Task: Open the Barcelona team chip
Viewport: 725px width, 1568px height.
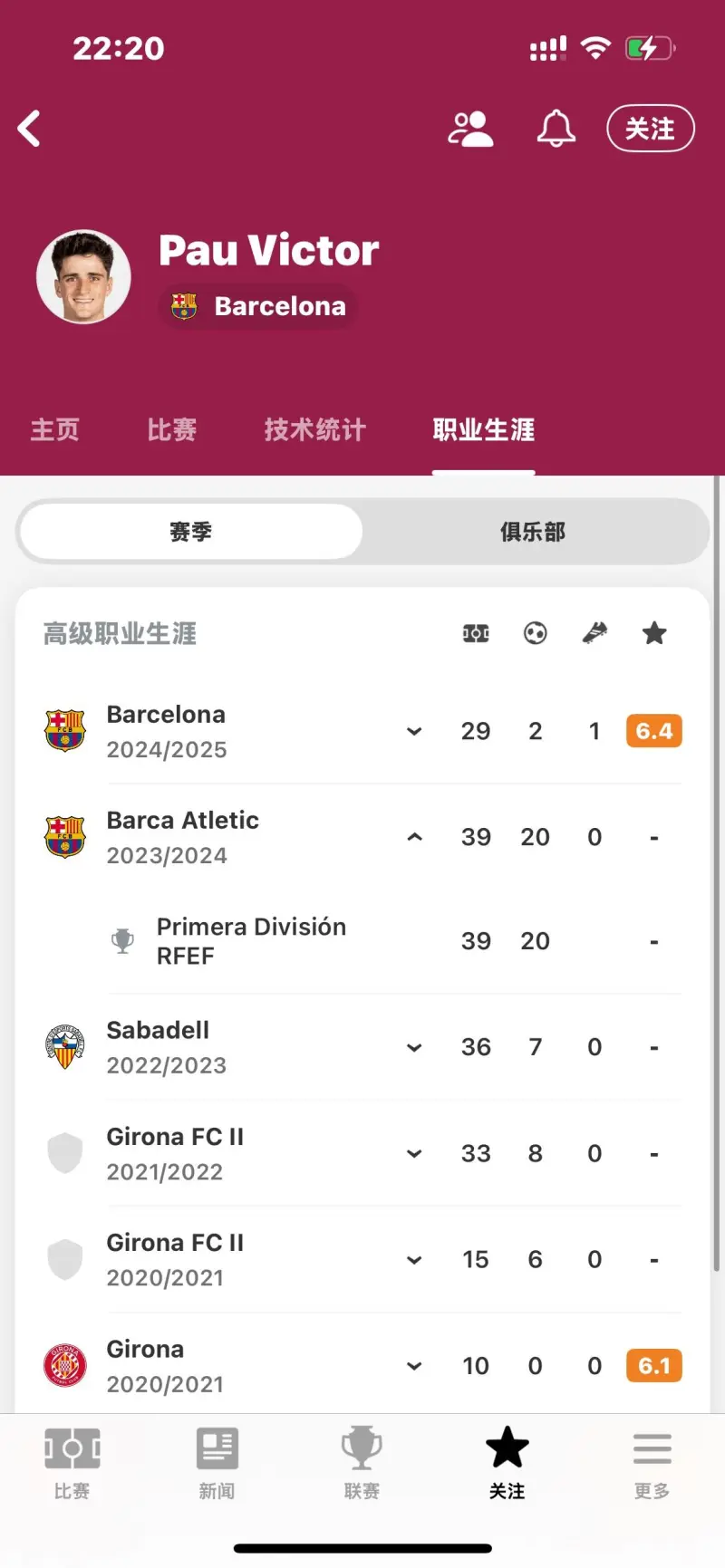Action: (258, 306)
